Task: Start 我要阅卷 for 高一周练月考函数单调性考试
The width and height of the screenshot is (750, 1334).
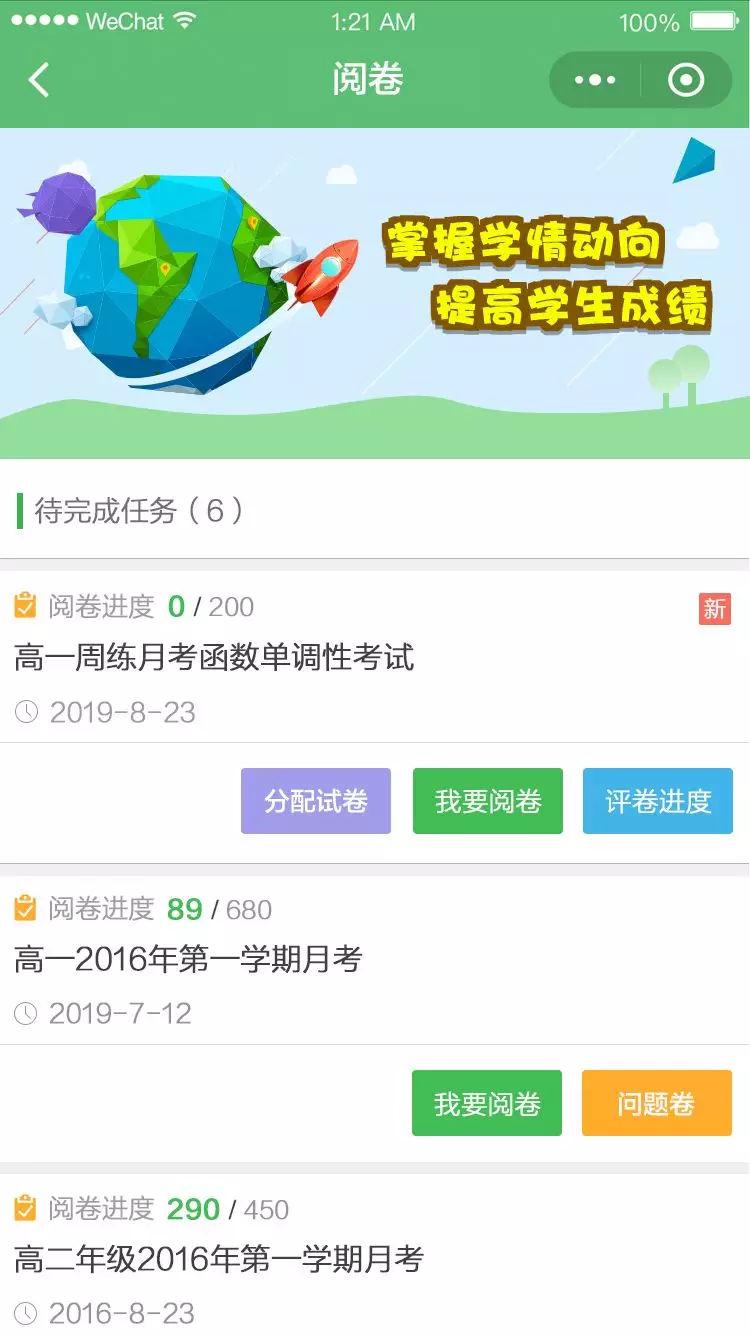Action: point(488,801)
